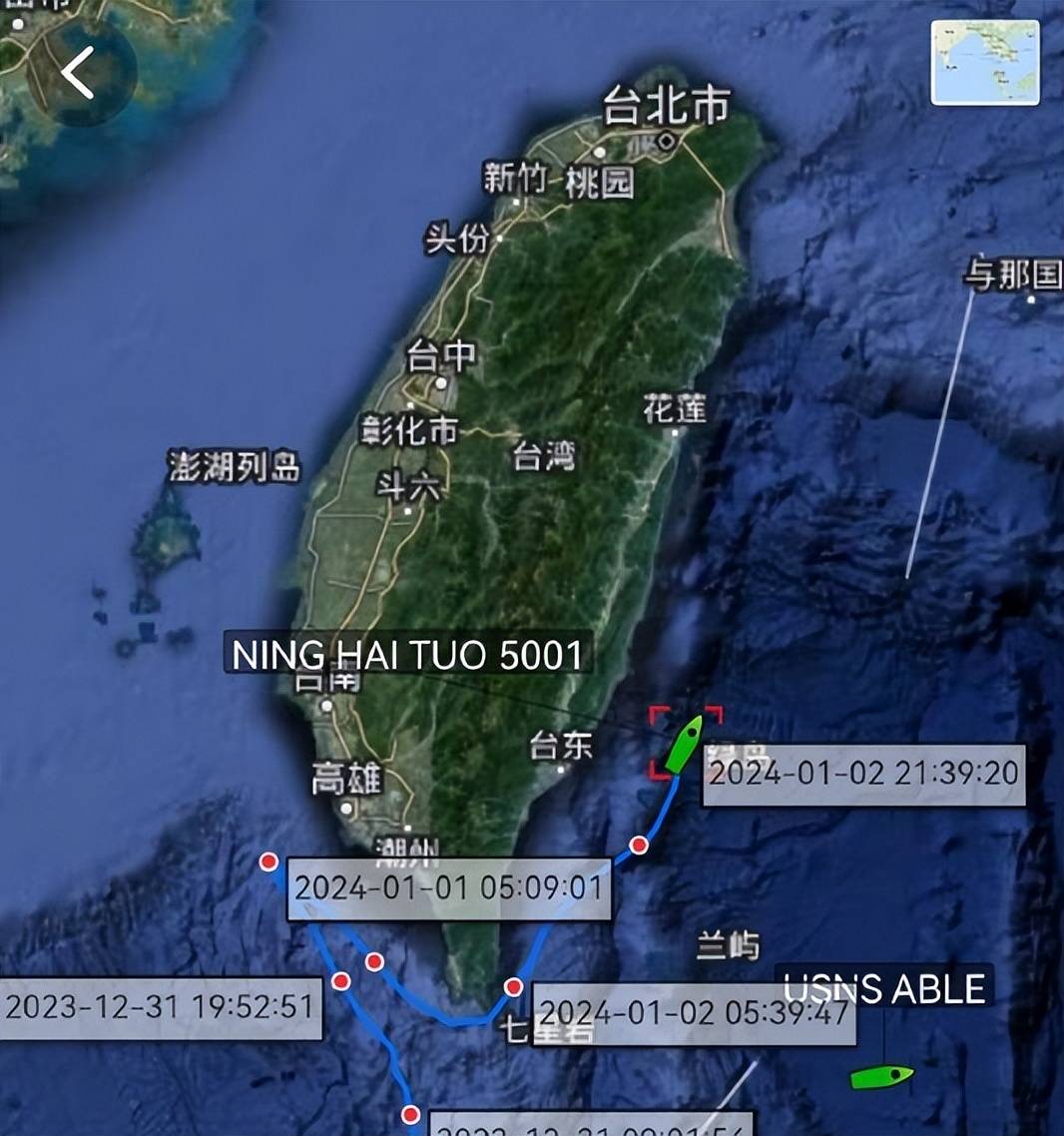
Task: Select track point at 2023-12-31 19:52:51
Action: 340,982
